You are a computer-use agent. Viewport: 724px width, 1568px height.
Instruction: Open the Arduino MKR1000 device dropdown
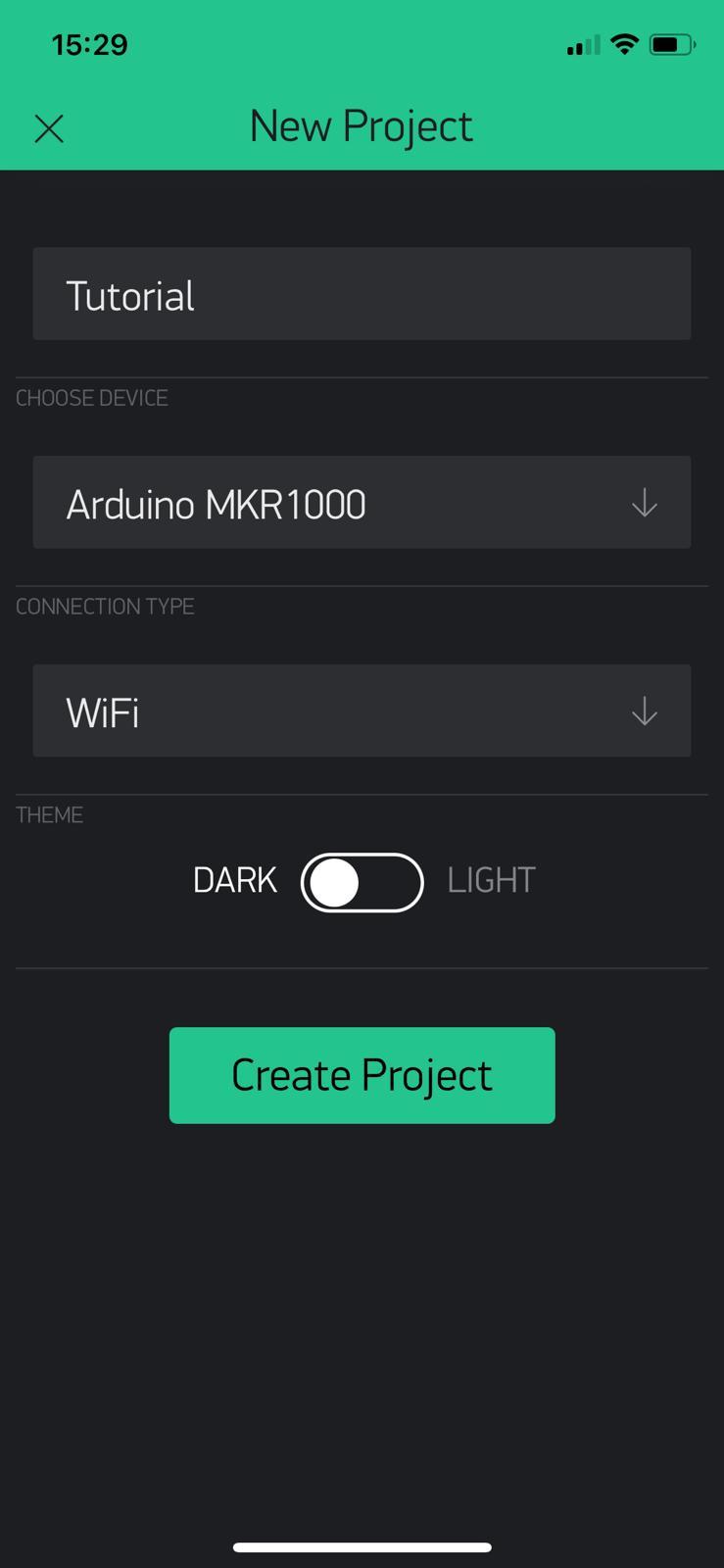[362, 502]
